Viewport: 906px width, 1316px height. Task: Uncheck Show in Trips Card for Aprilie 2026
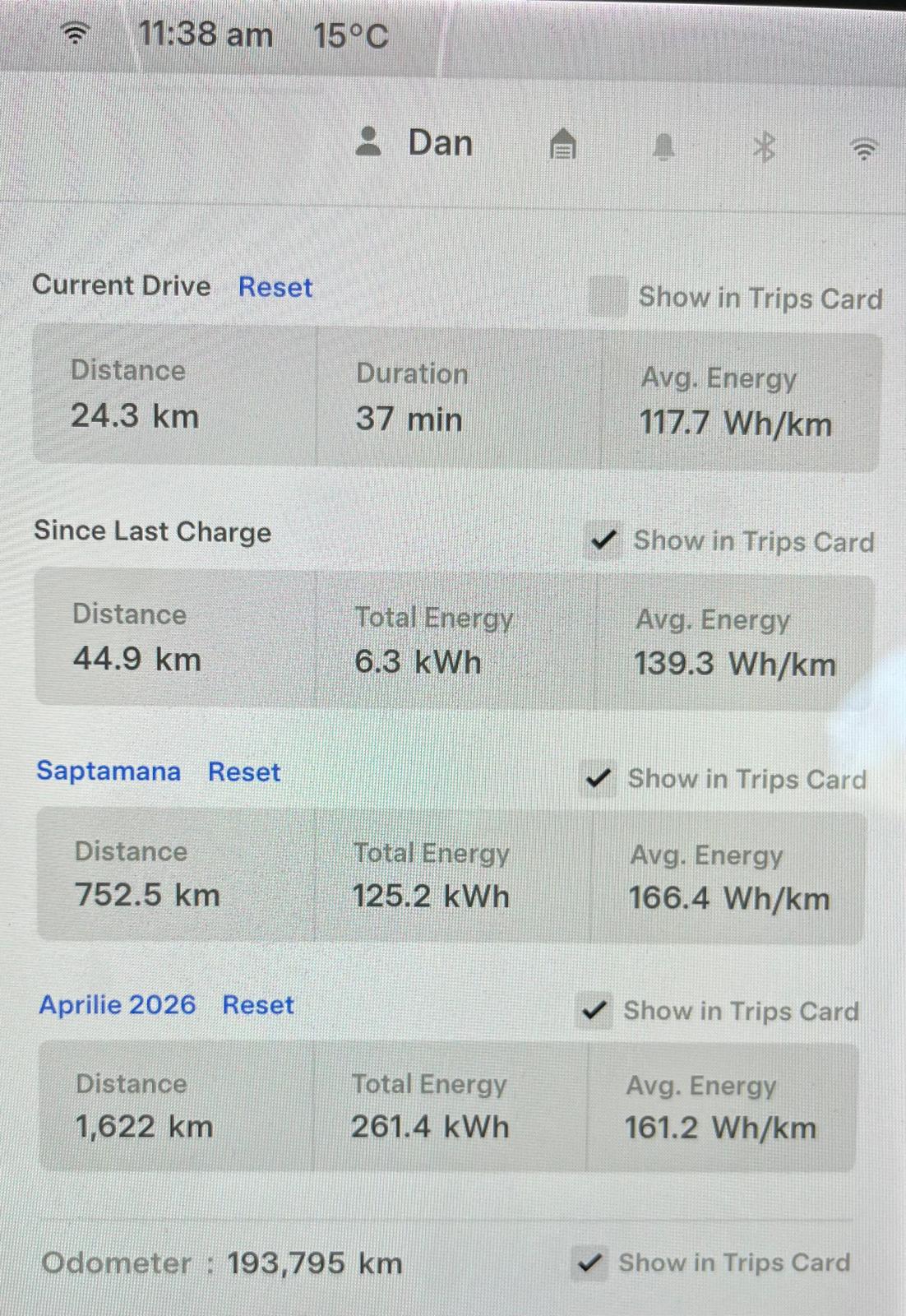click(x=594, y=1010)
